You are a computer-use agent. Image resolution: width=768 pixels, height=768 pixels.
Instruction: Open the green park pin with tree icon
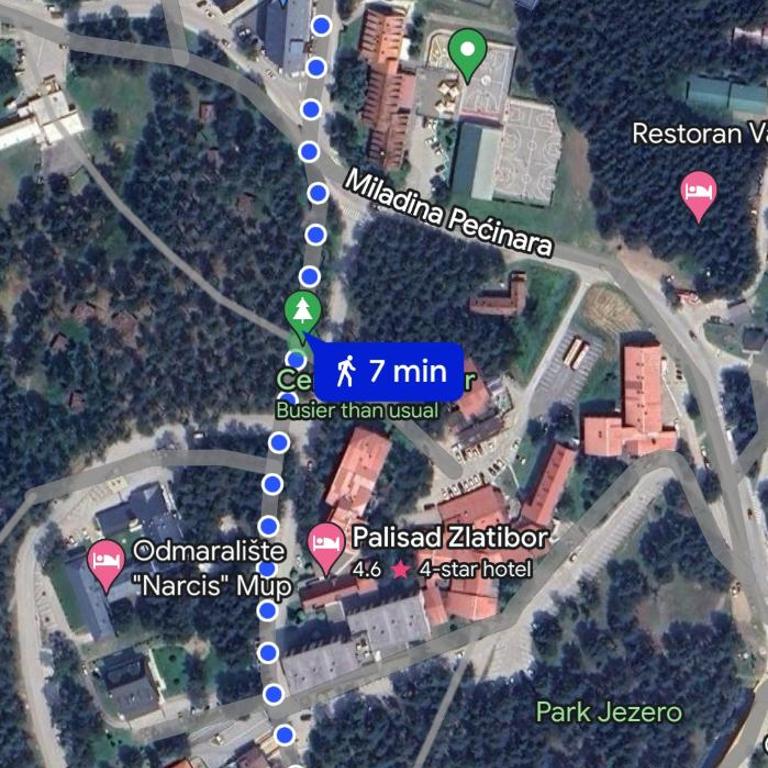(x=300, y=312)
